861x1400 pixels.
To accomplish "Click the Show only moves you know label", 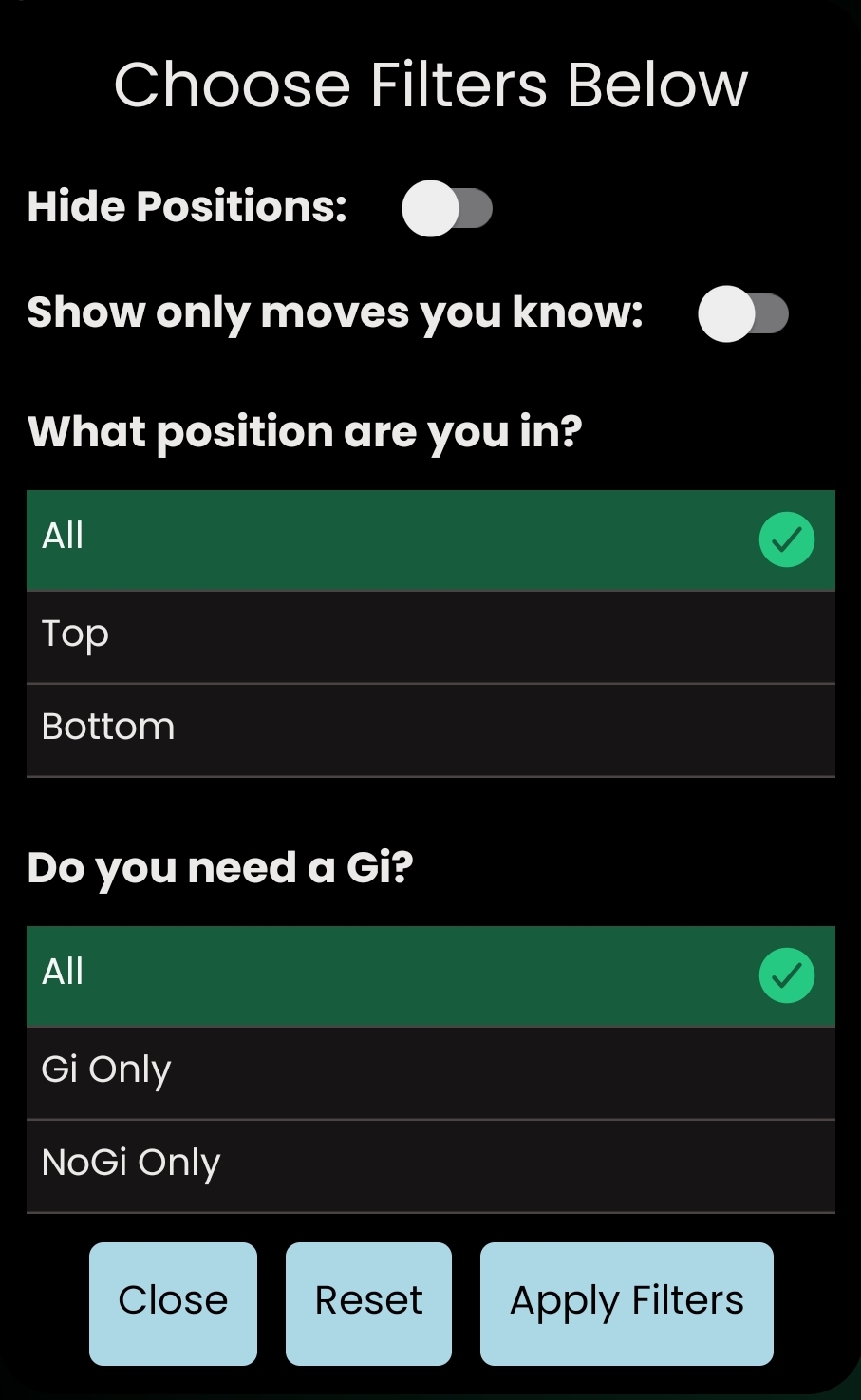I will coord(334,312).
